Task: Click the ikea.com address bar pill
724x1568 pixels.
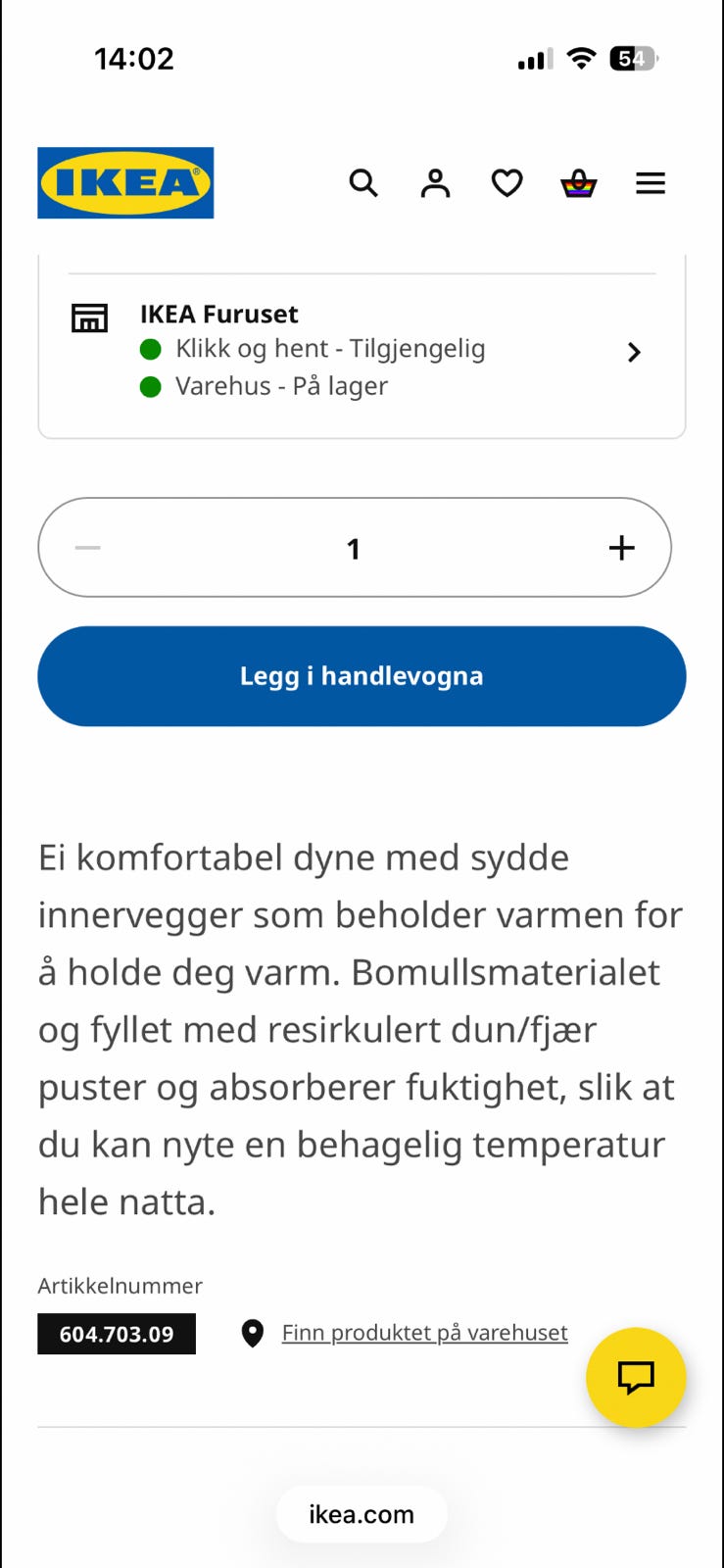Action: (362, 1513)
